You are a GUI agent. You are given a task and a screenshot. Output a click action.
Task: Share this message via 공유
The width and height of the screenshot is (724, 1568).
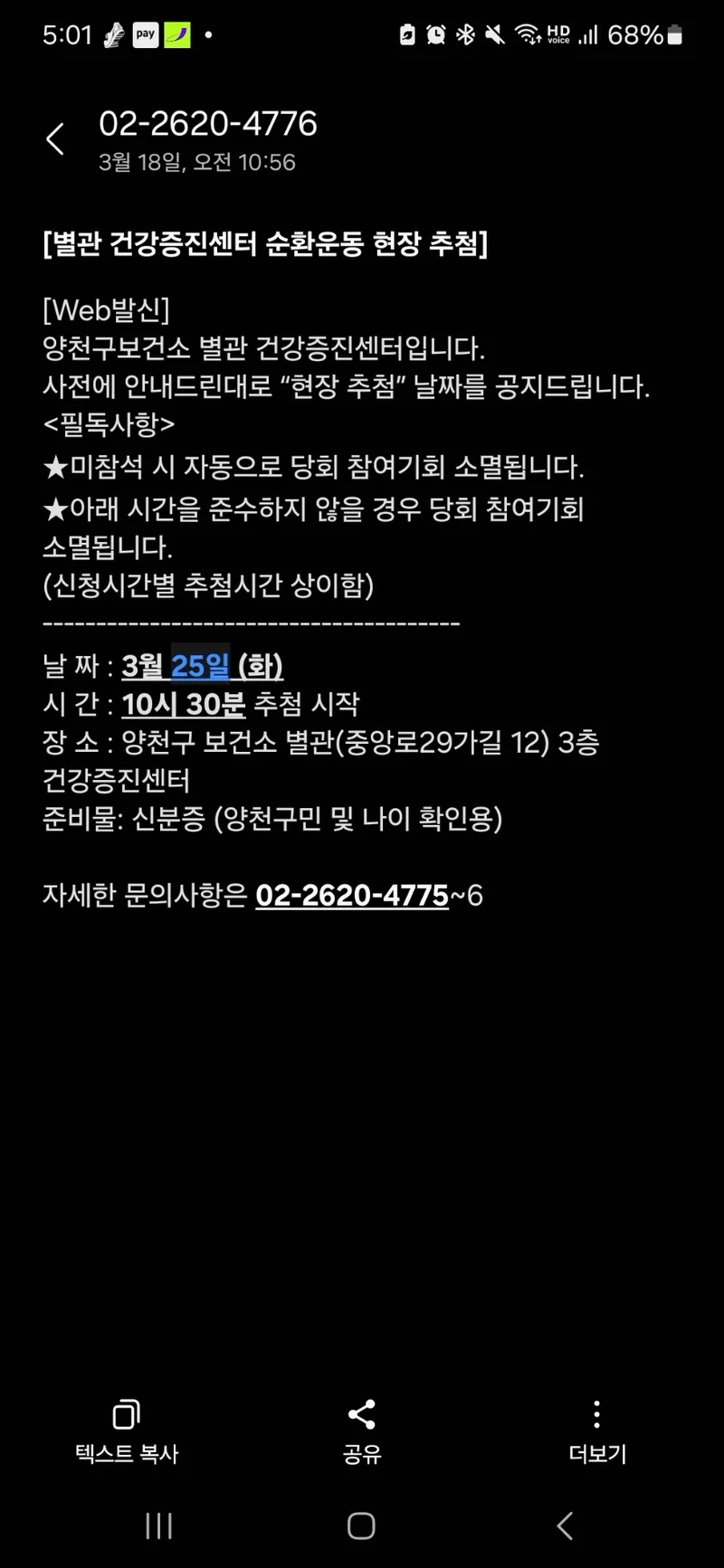(x=362, y=1431)
